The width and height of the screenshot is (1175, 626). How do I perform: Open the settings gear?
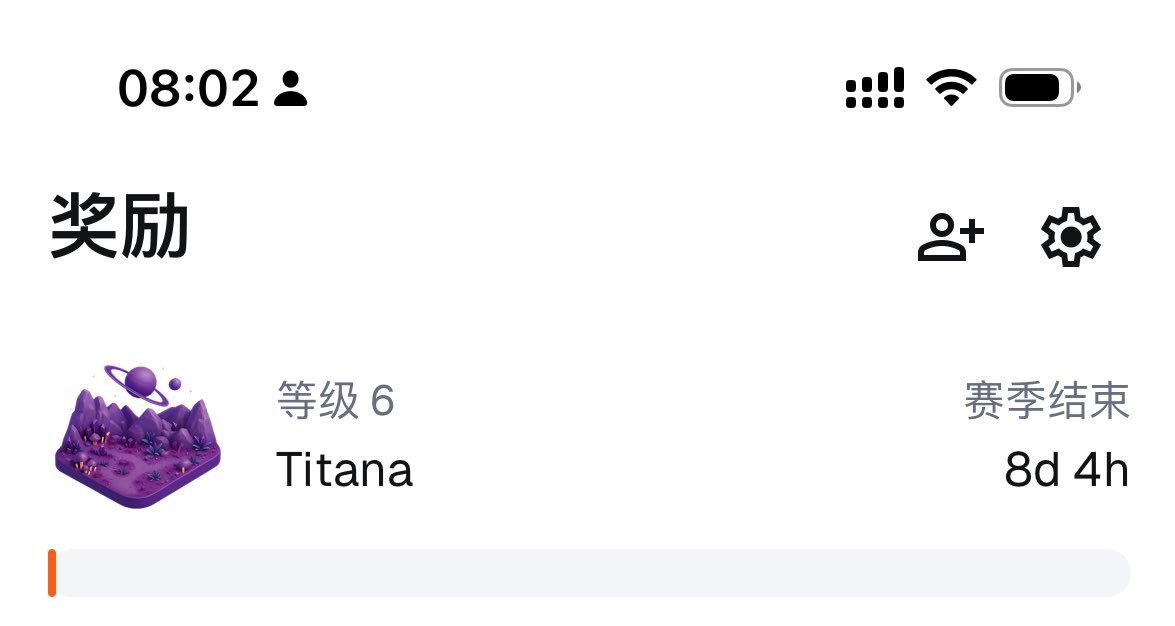pyautogui.click(x=1070, y=238)
